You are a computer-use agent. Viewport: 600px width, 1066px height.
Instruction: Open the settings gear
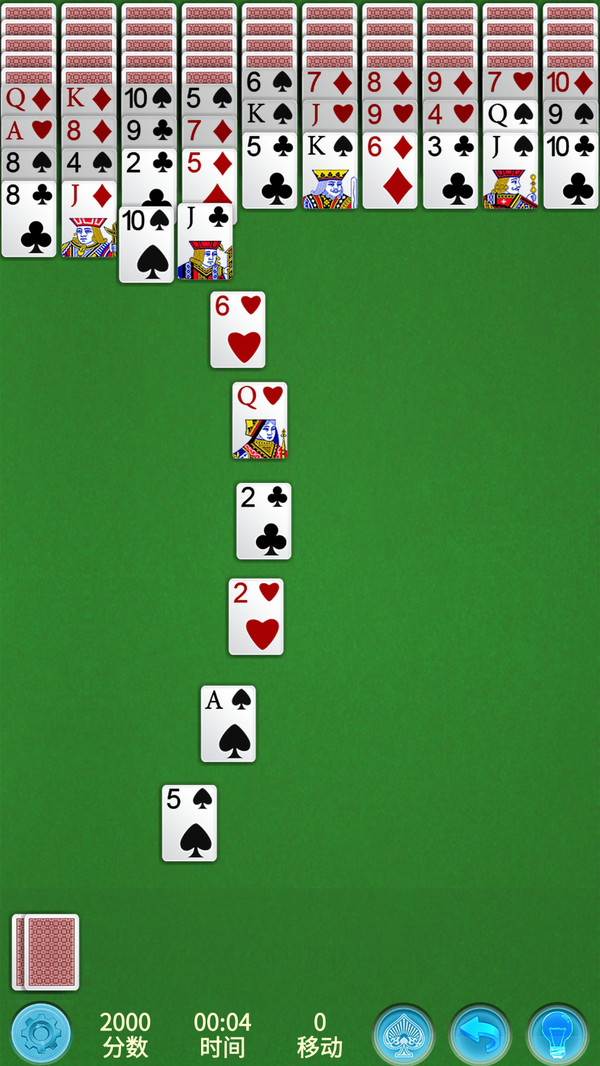41,1033
